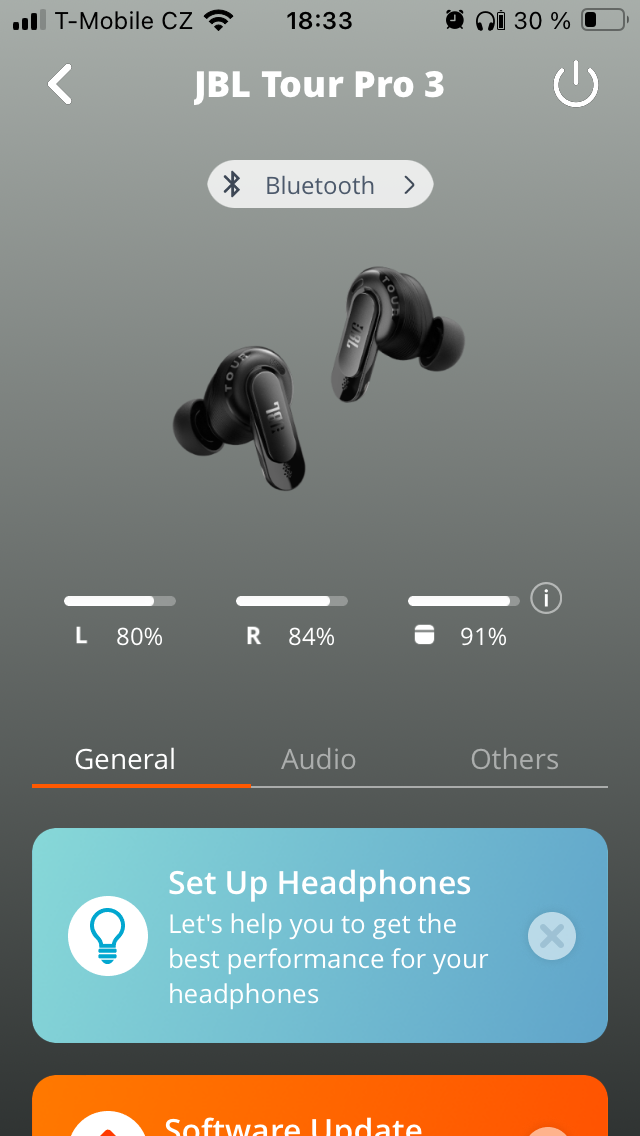Switch to the Audio tab
The width and height of the screenshot is (640, 1136).
pos(318,759)
